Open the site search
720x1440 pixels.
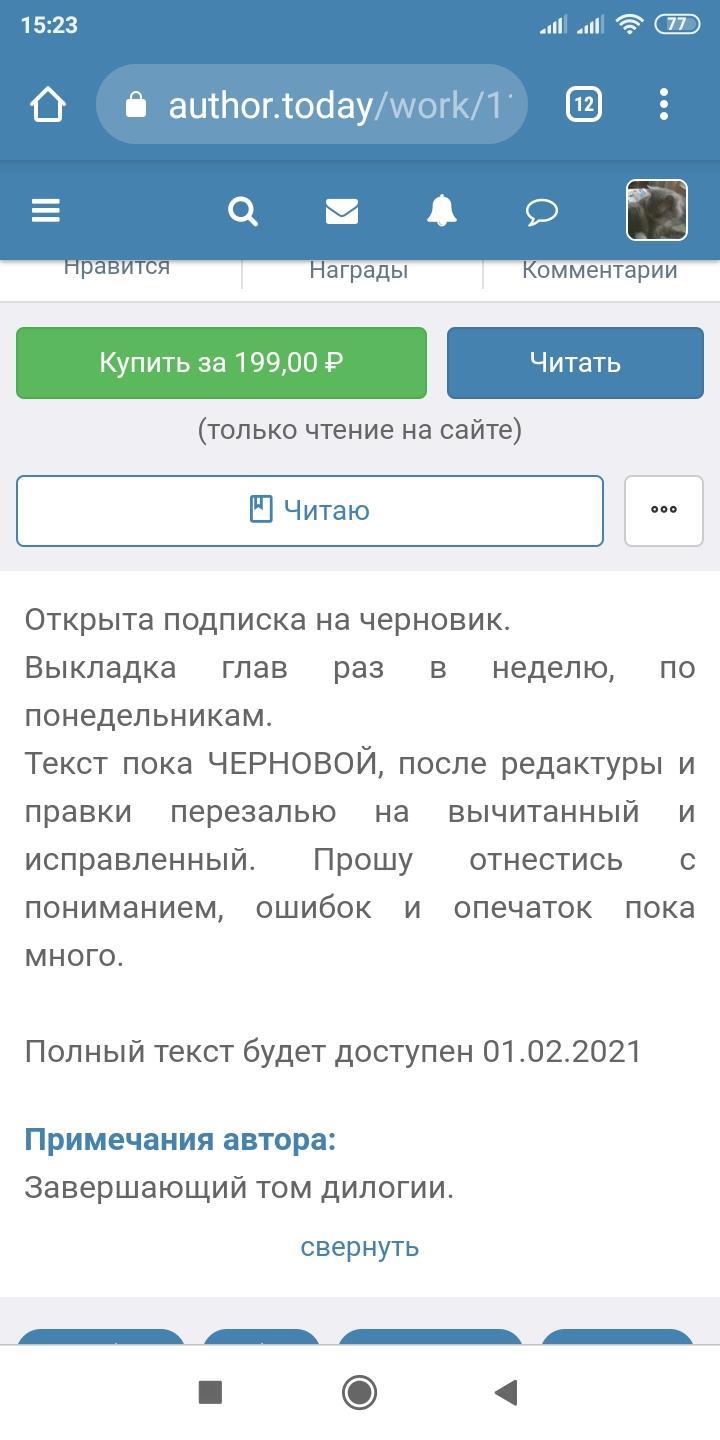243,211
